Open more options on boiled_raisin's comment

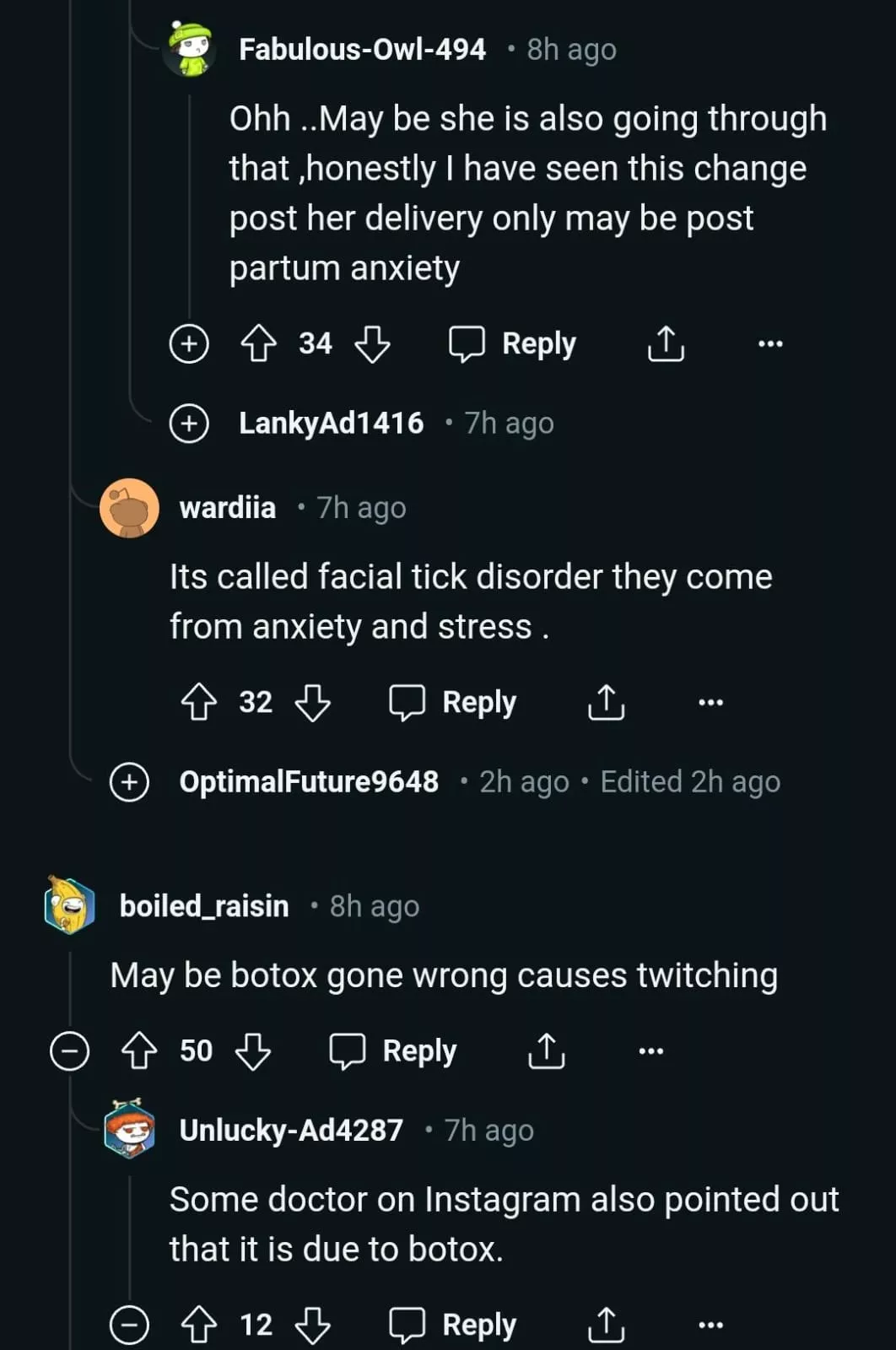click(x=650, y=1051)
